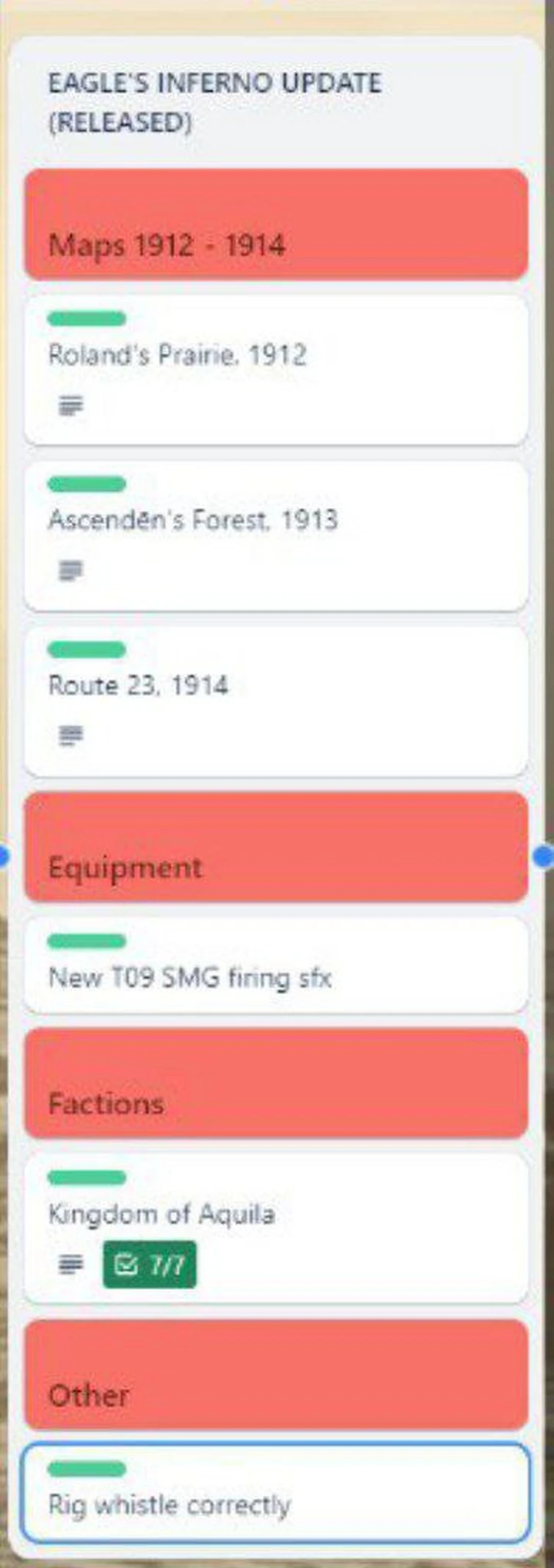Image resolution: width=554 pixels, height=1568 pixels.
Task: Open the Kingdom of Aquila card
Action: pos(276,1227)
